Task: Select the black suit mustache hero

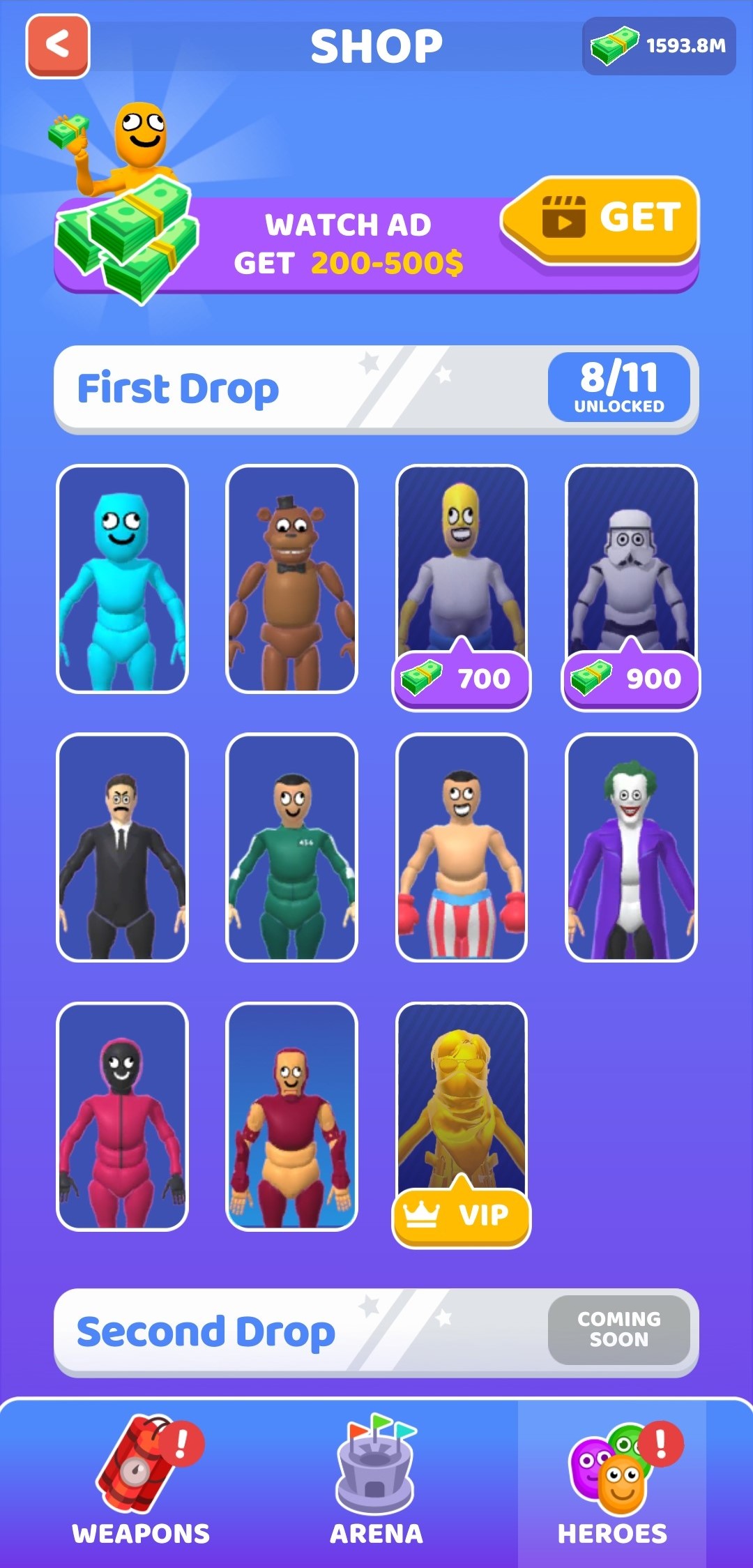Action: (123, 847)
